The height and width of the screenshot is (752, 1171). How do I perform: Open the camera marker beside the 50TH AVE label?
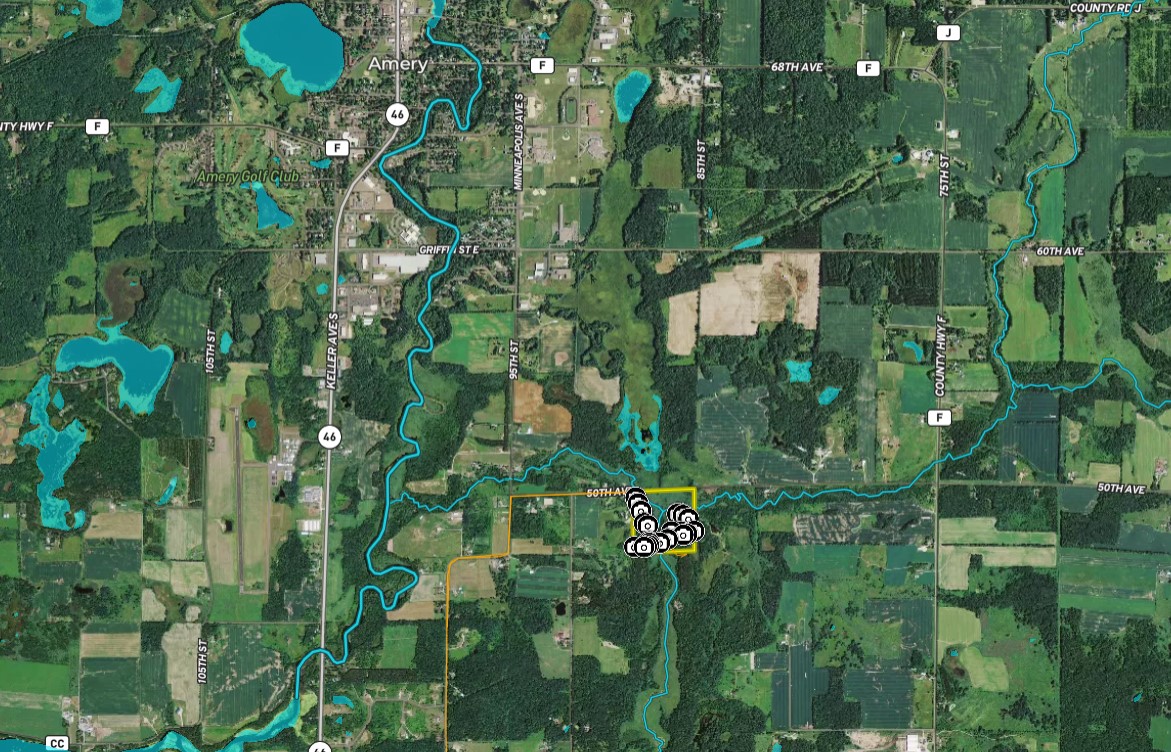[635, 490]
